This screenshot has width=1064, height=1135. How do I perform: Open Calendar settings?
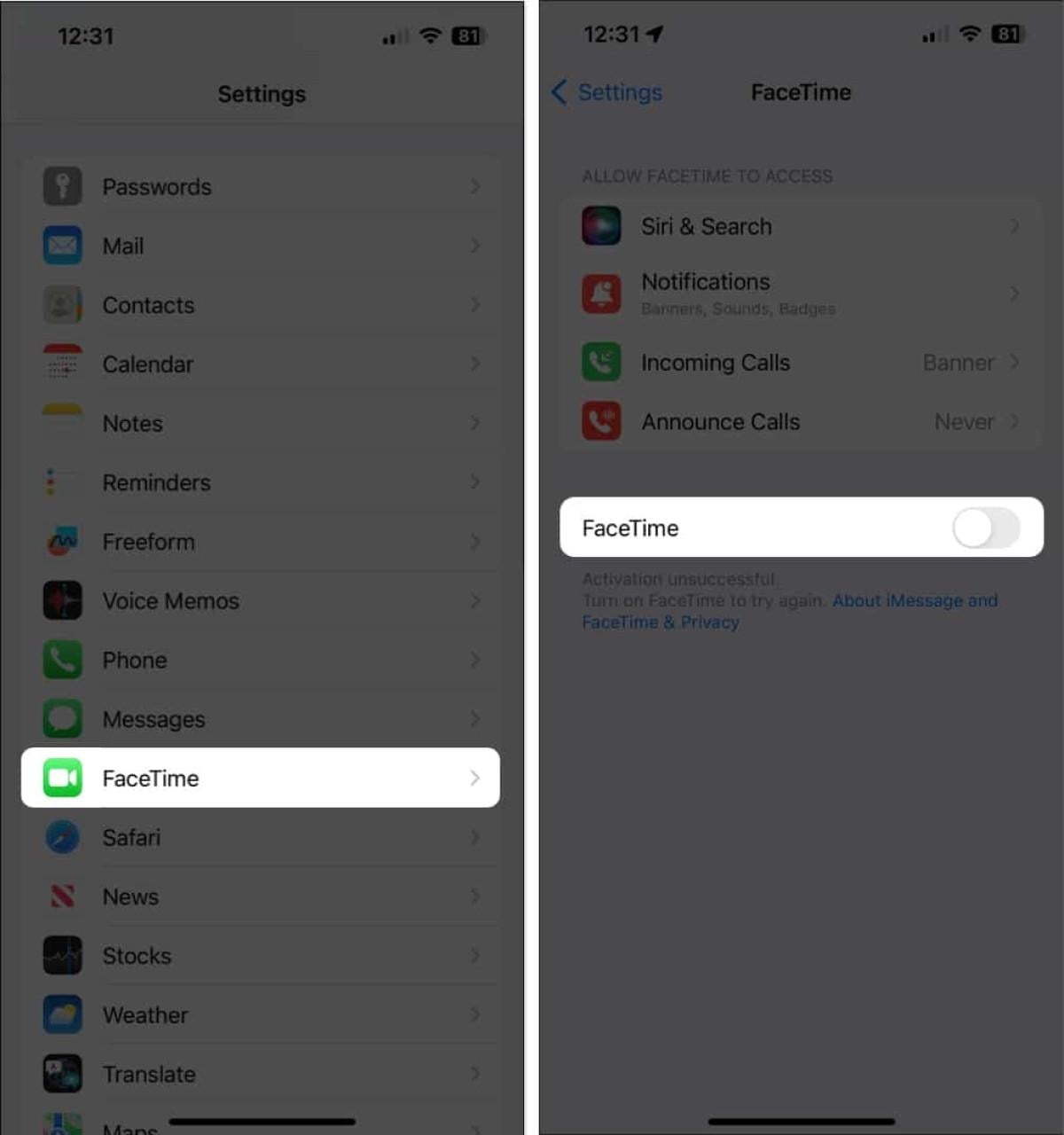pyautogui.click(x=260, y=364)
